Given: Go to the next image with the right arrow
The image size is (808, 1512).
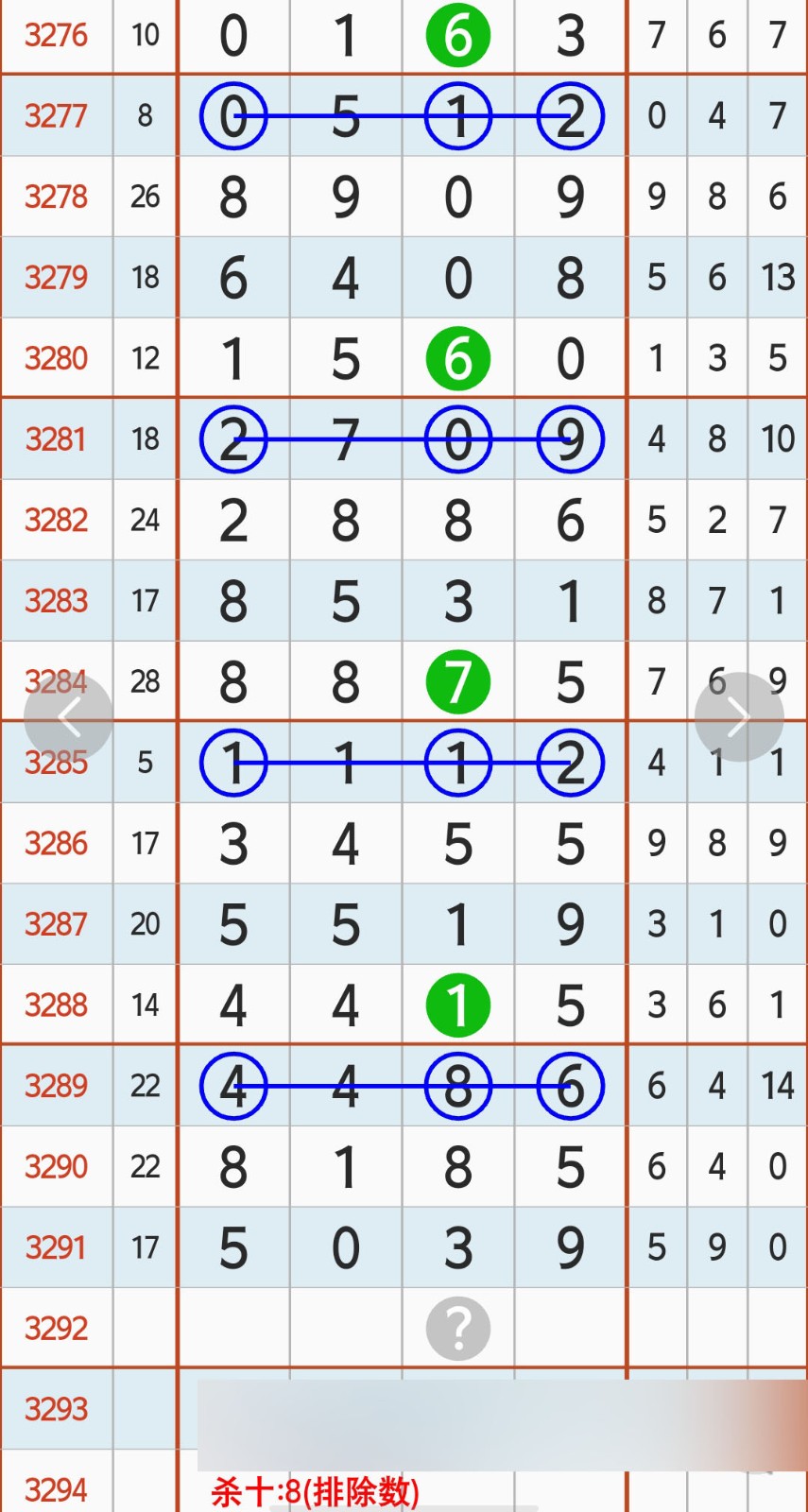Looking at the screenshot, I should click(739, 718).
